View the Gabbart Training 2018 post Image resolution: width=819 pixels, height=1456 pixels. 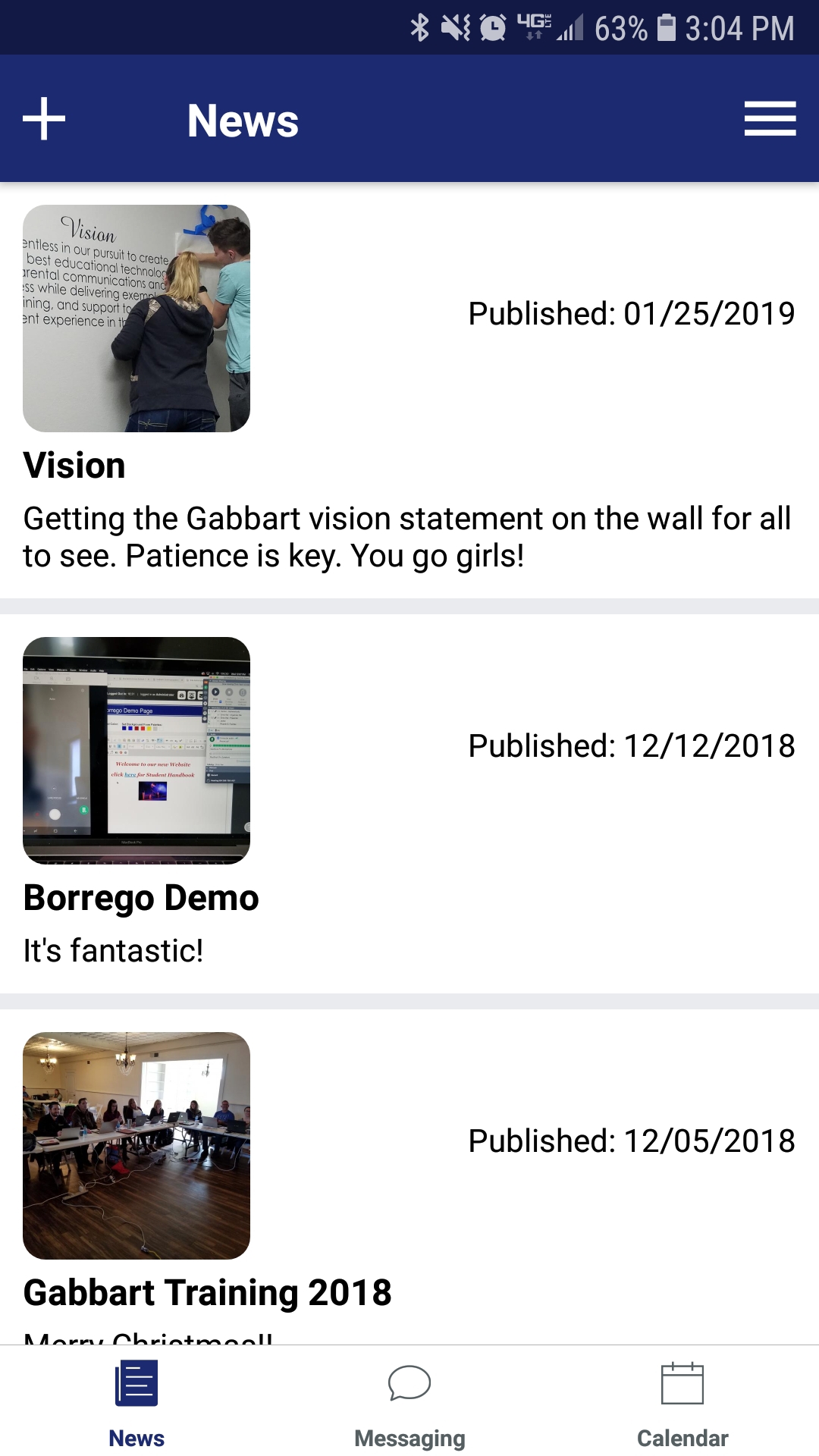click(207, 1292)
